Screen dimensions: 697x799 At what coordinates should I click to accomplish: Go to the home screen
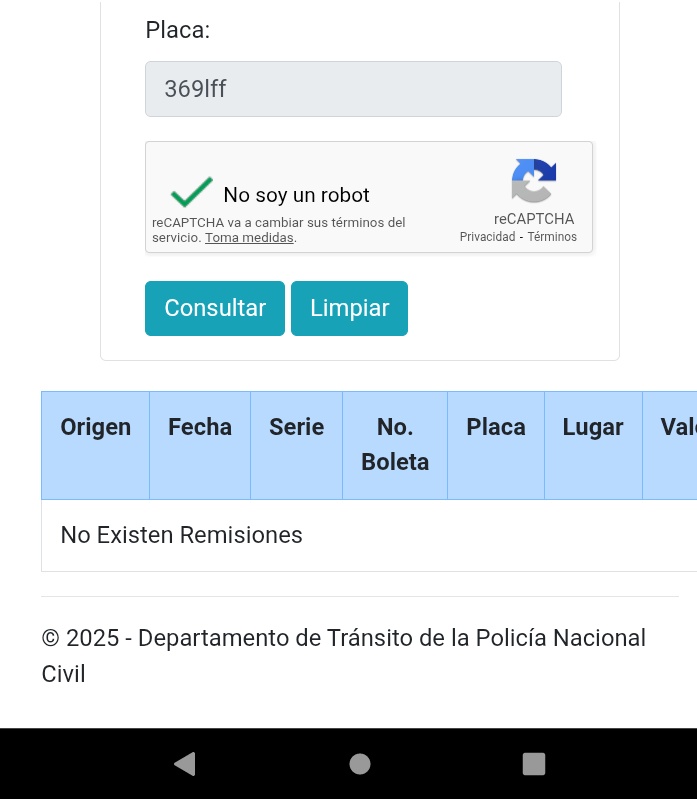[360, 764]
